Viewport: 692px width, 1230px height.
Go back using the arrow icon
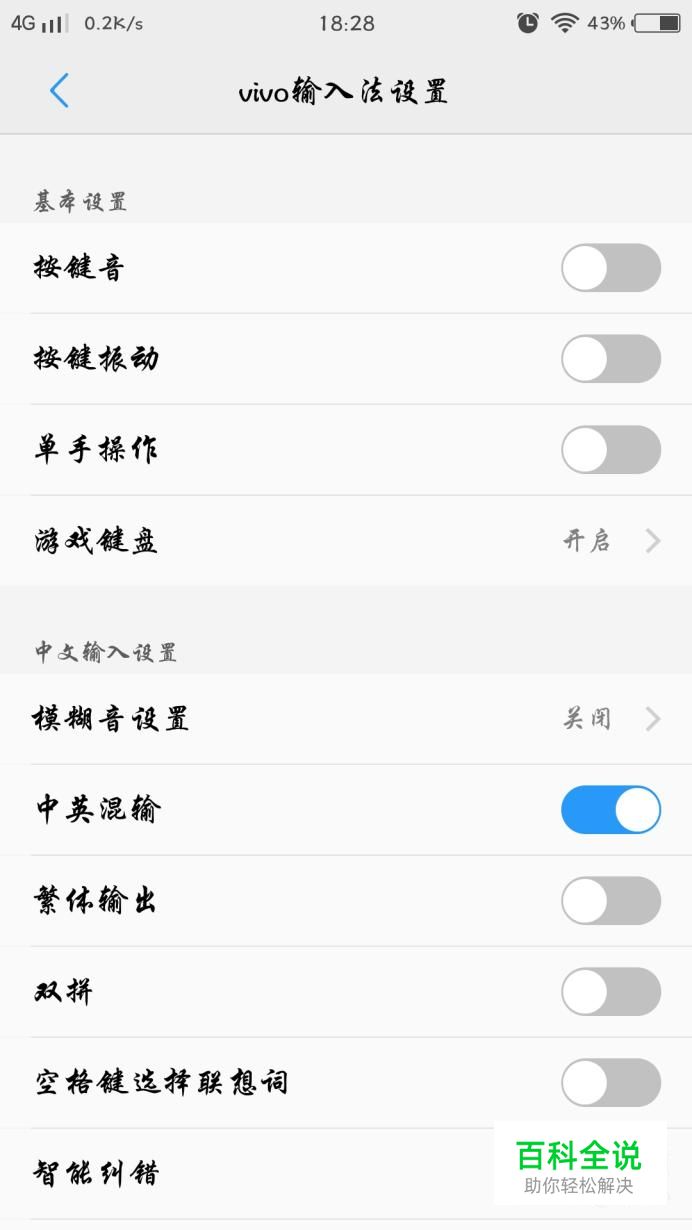coord(59,91)
